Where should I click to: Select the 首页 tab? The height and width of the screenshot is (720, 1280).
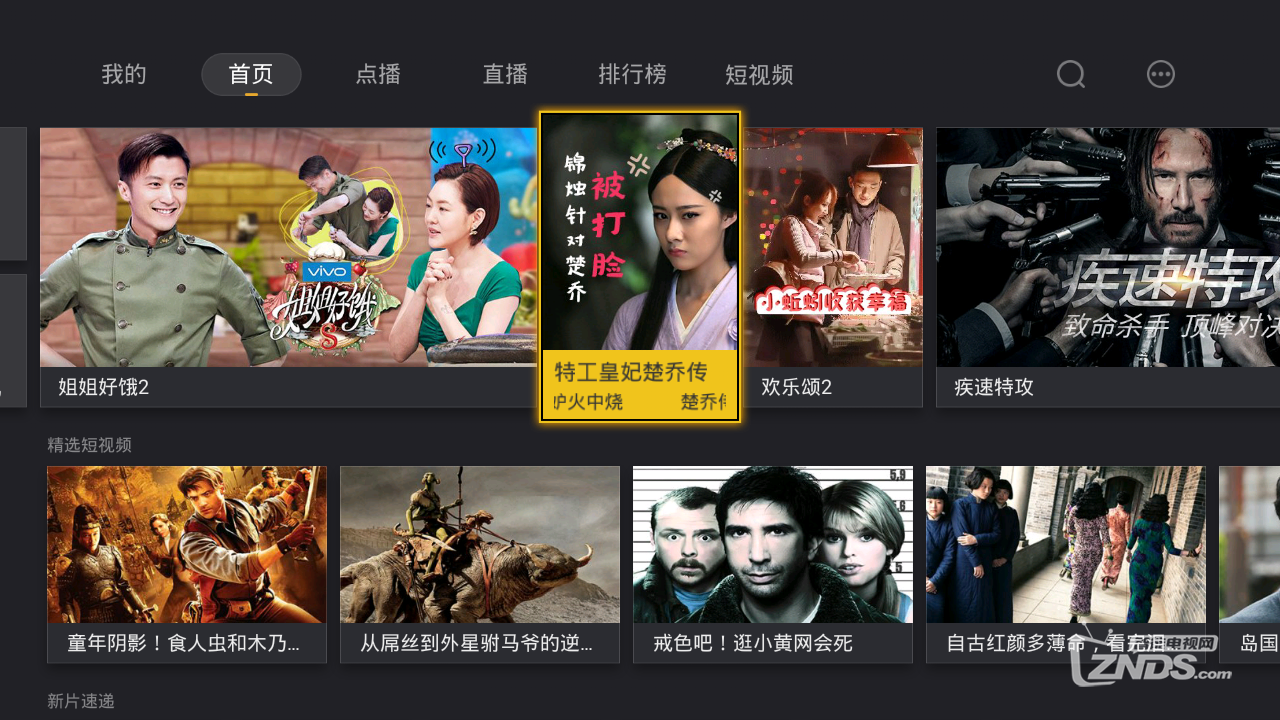[251, 74]
